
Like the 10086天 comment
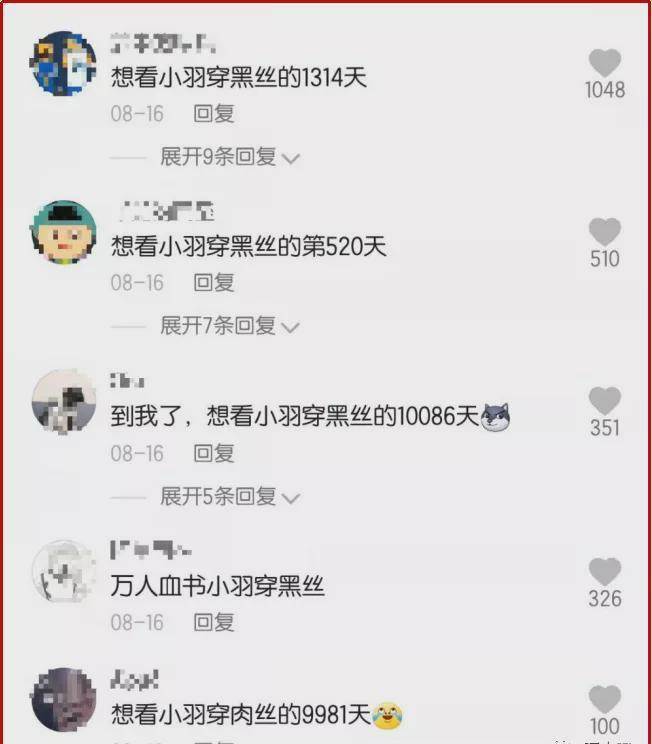605,401
